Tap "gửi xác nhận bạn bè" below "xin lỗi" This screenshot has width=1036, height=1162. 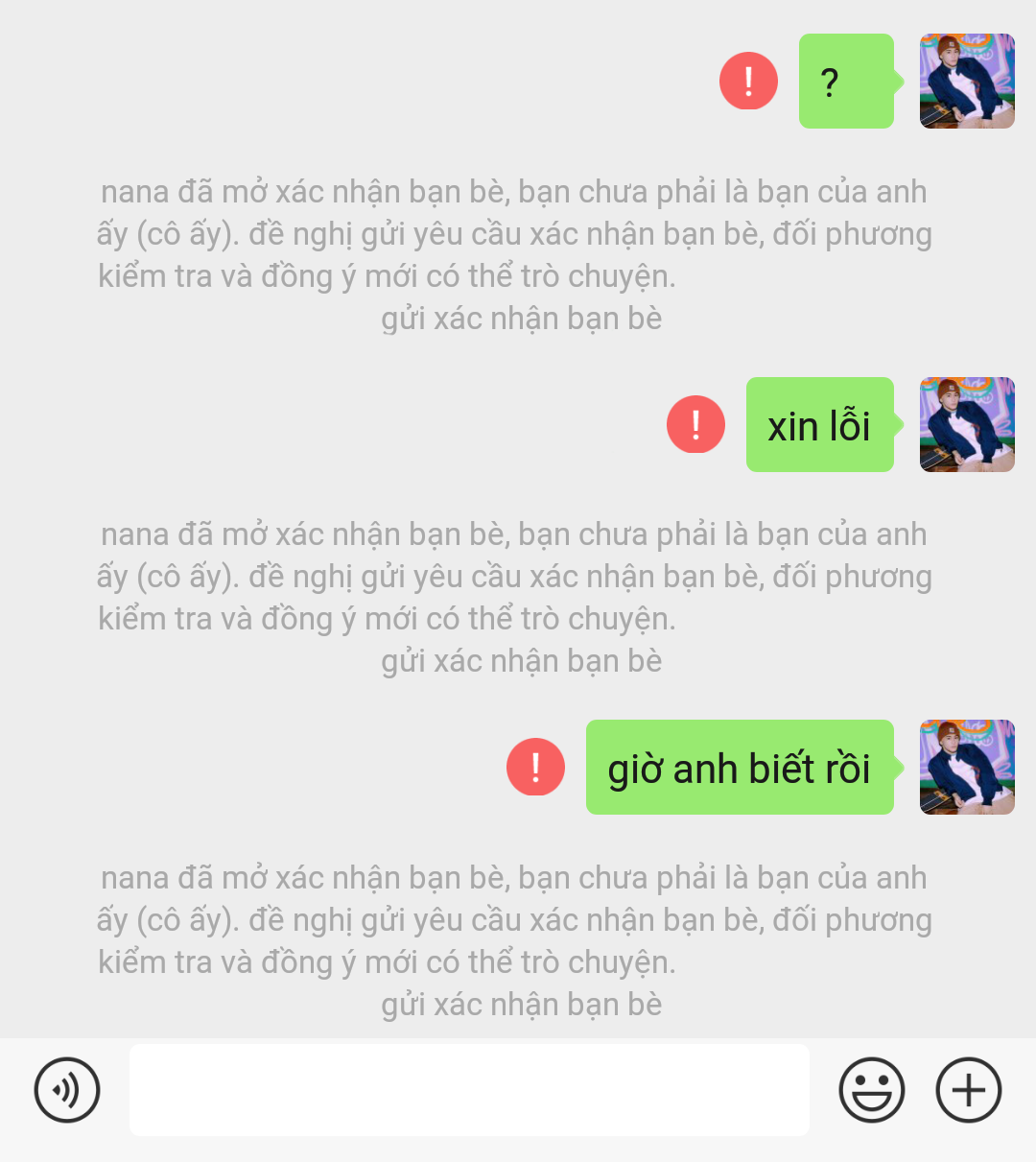coord(521,660)
